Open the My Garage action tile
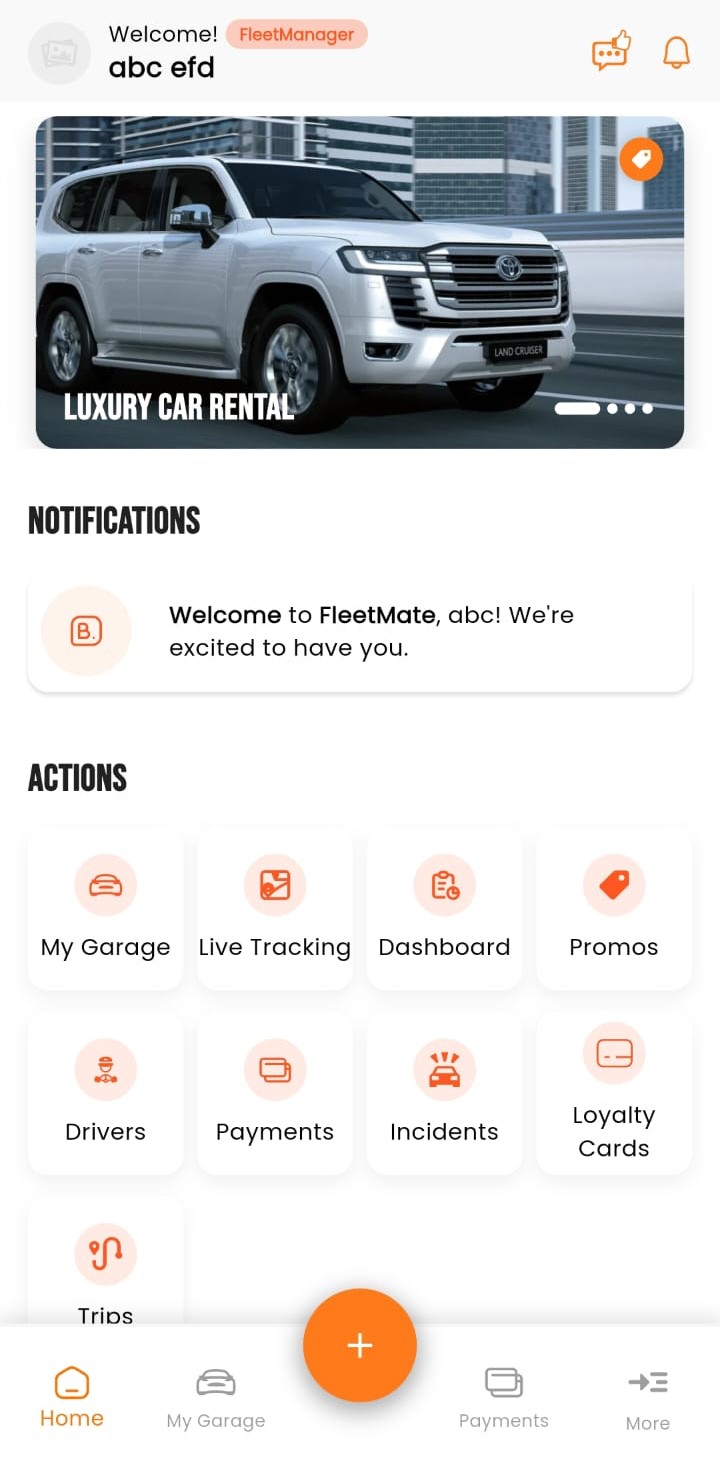 106,909
